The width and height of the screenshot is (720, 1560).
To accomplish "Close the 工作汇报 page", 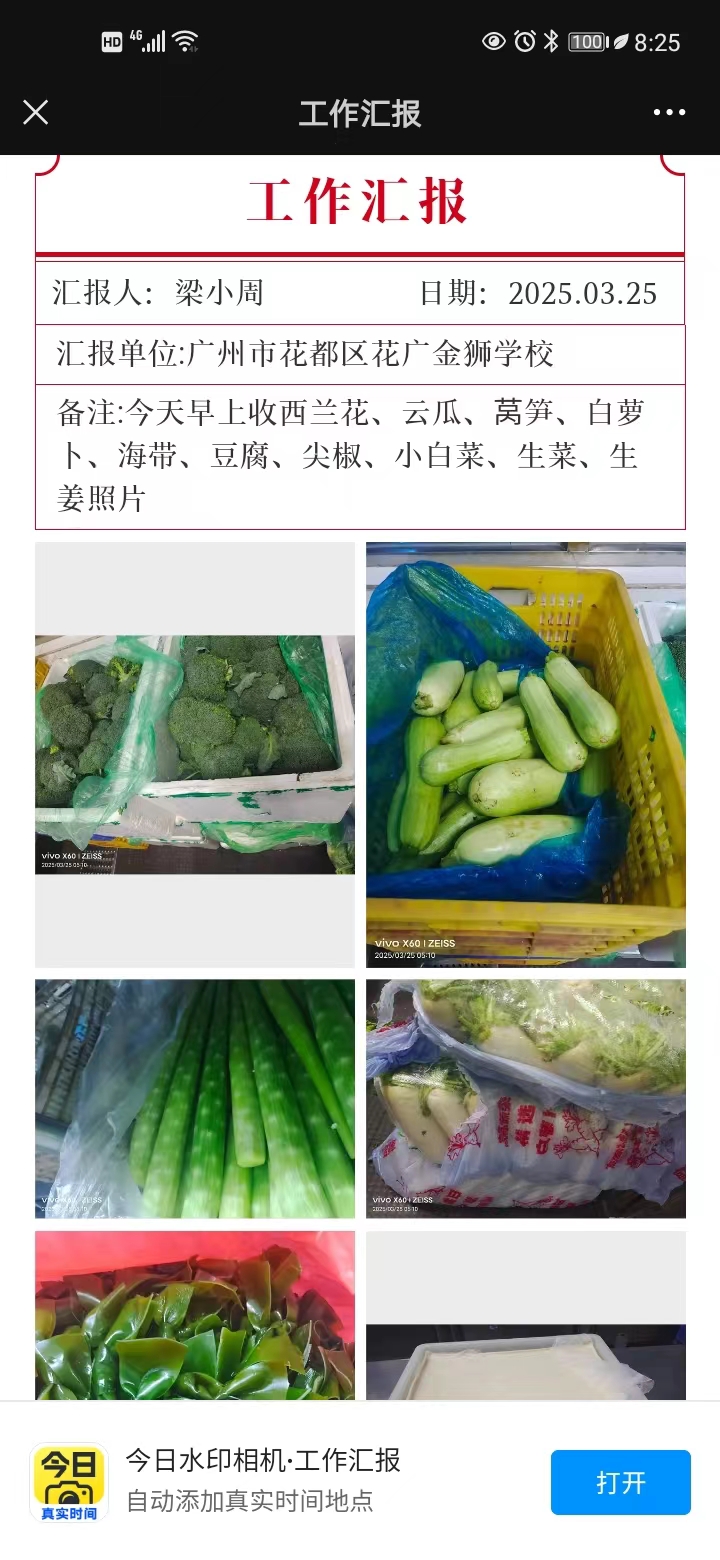I will [x=35, y=112].
